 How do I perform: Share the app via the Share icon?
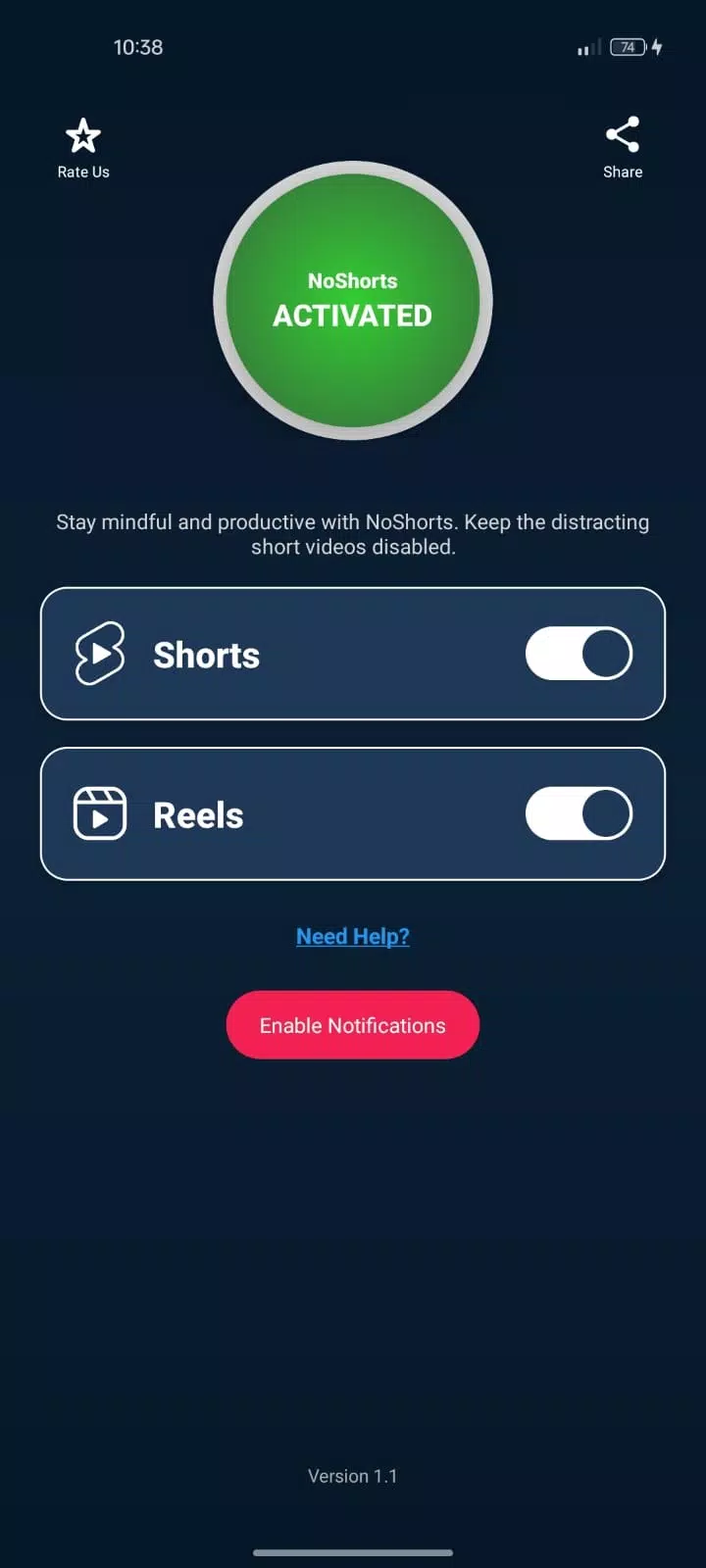(623, 134)
